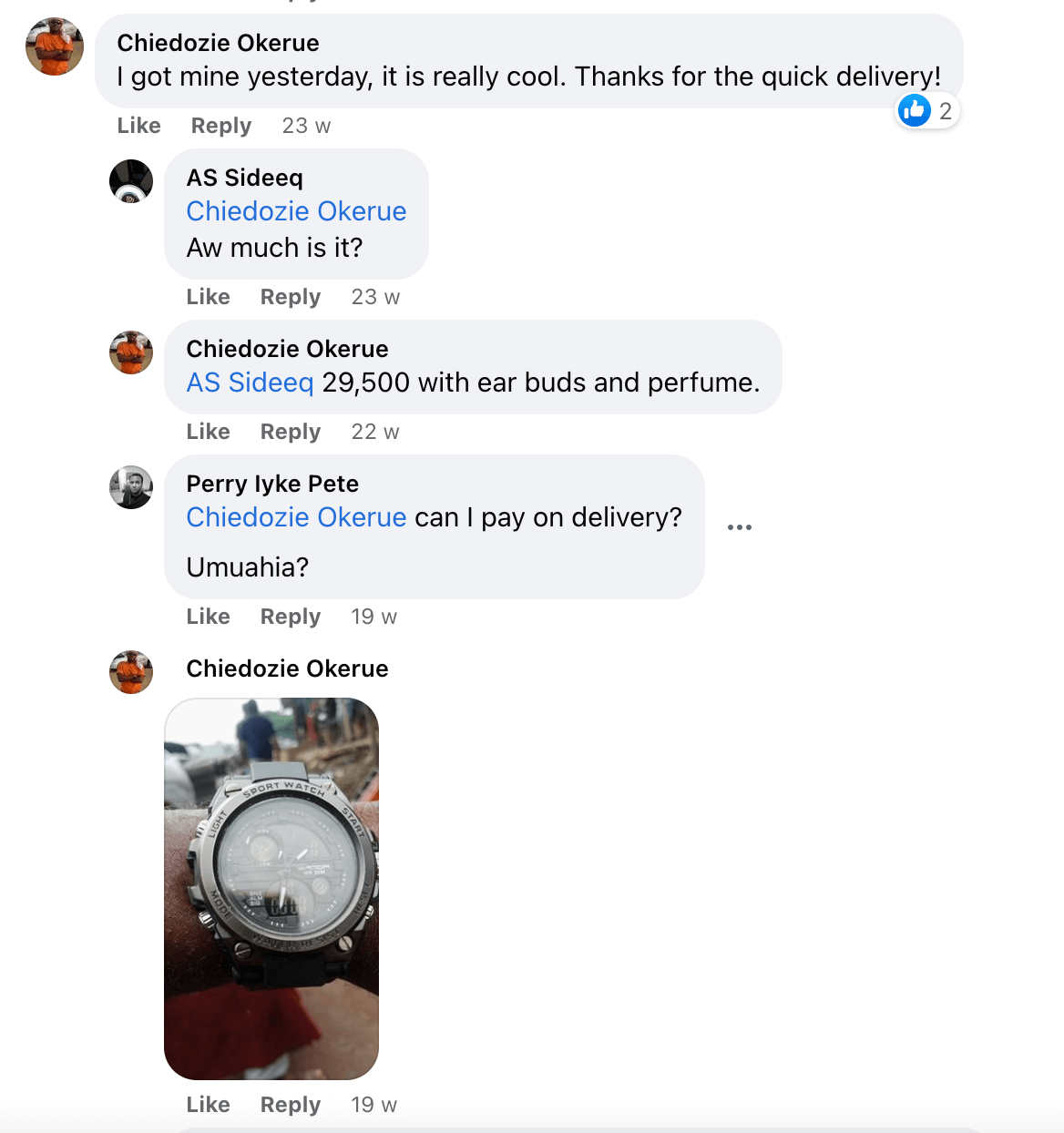View AS Sideeq's profile from the name
The image size is (1064, 1133).
[244, 178]
